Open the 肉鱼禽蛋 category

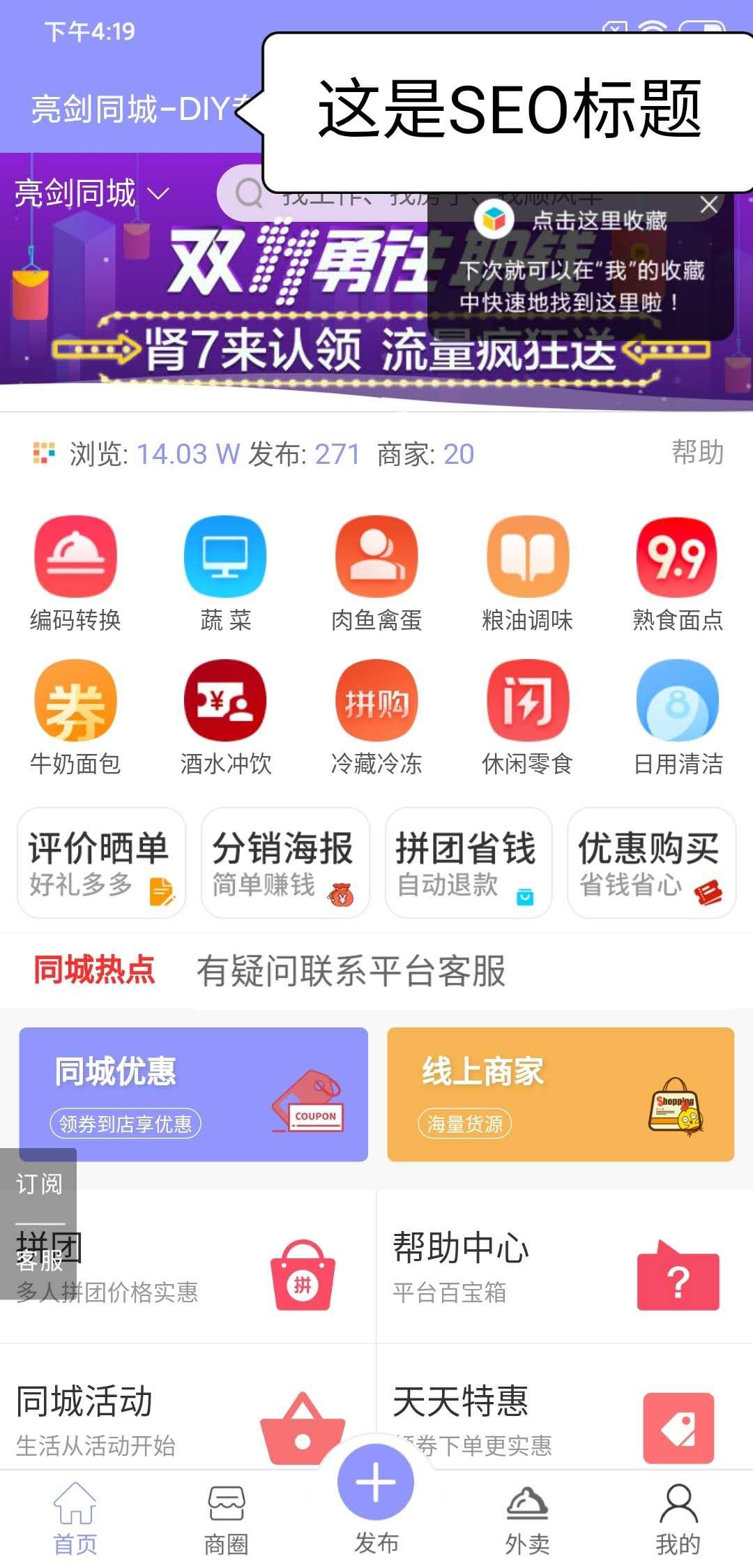pyautogui.click(x=376, y=573)
